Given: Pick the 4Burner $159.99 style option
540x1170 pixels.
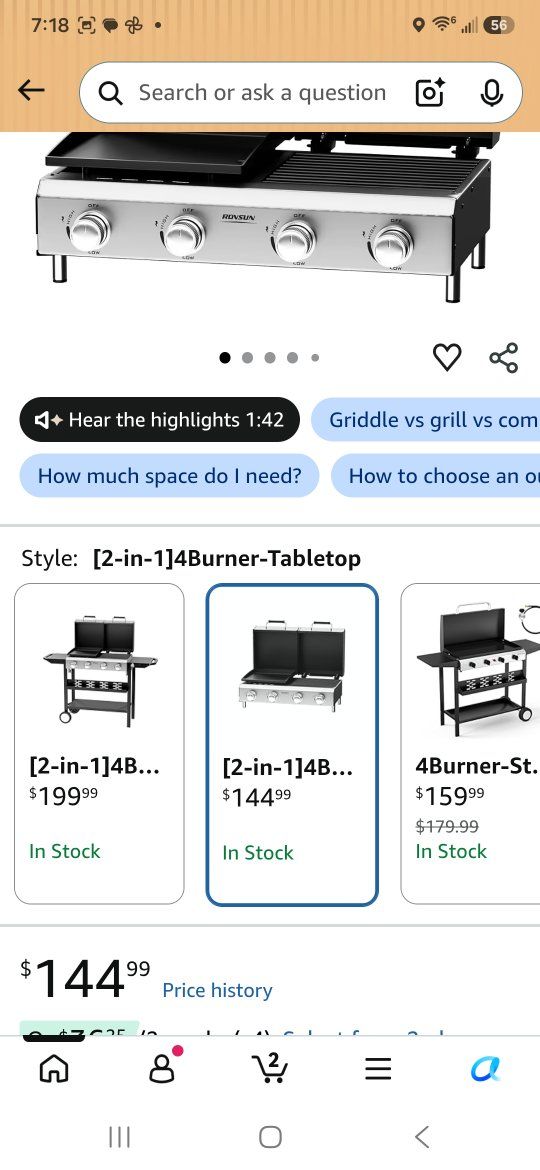Looking at the screenshot, I should coord(471,744).
